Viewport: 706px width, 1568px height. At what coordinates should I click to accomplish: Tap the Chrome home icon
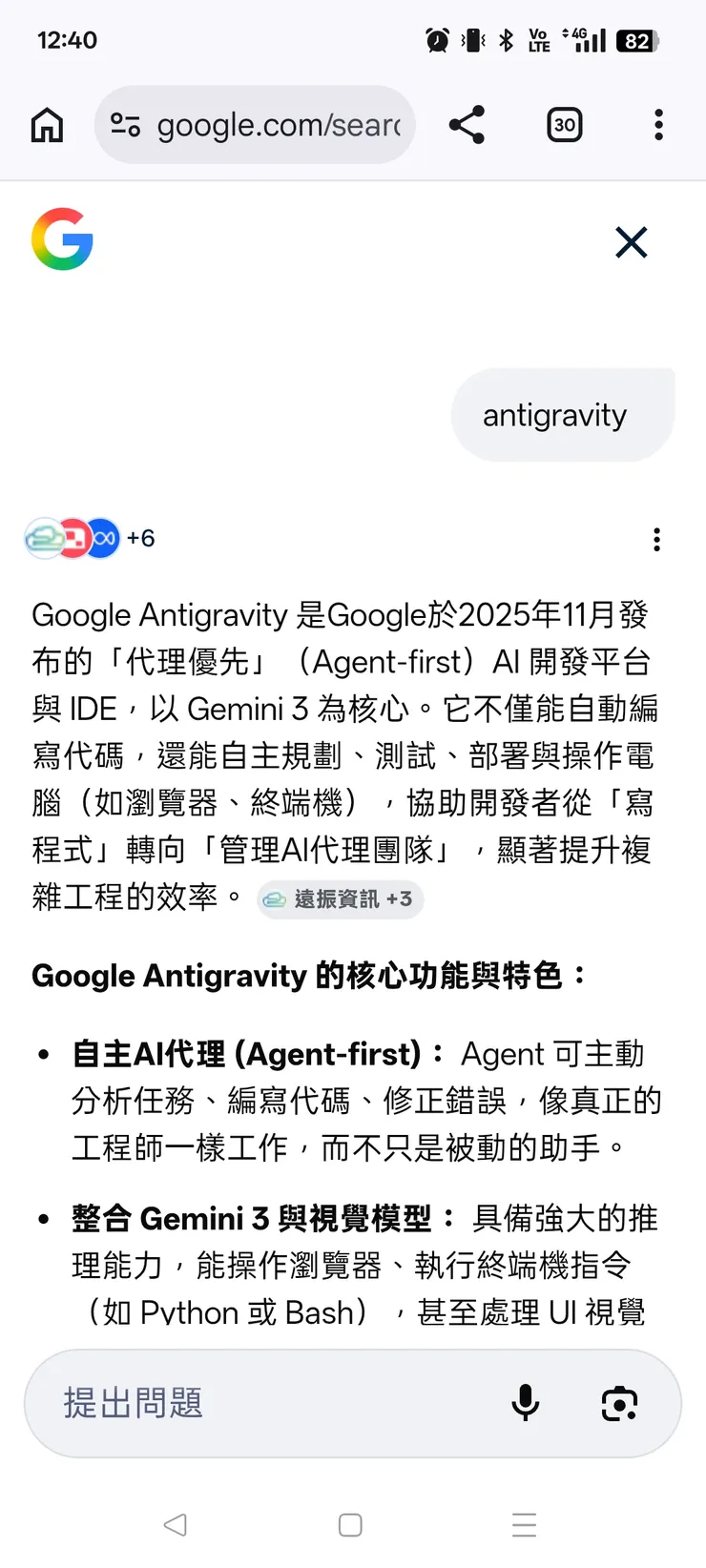(x=47, y=124)
